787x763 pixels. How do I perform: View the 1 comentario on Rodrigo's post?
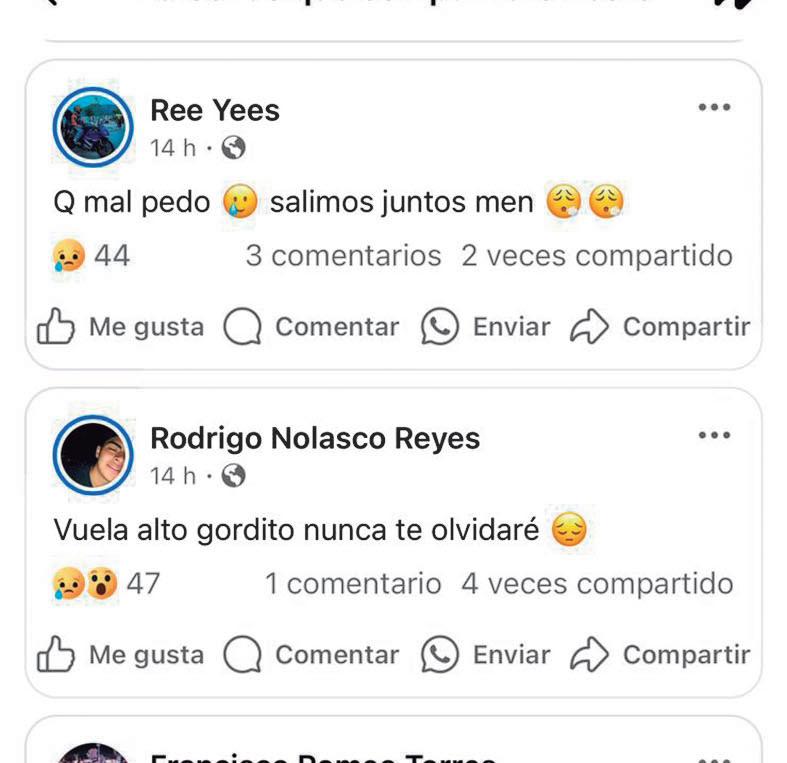click(352, 584)
